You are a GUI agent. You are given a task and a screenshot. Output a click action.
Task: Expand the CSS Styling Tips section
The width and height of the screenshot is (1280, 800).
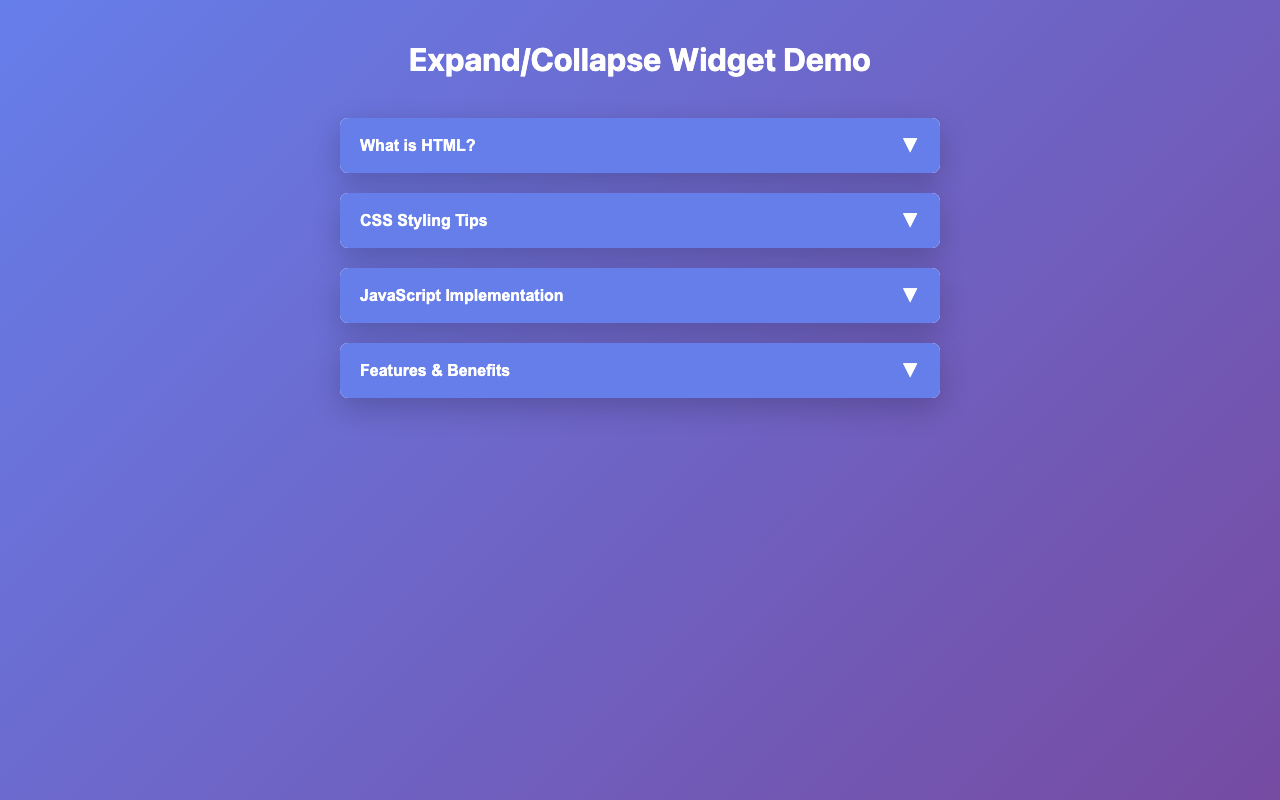[x=639, y=220]
